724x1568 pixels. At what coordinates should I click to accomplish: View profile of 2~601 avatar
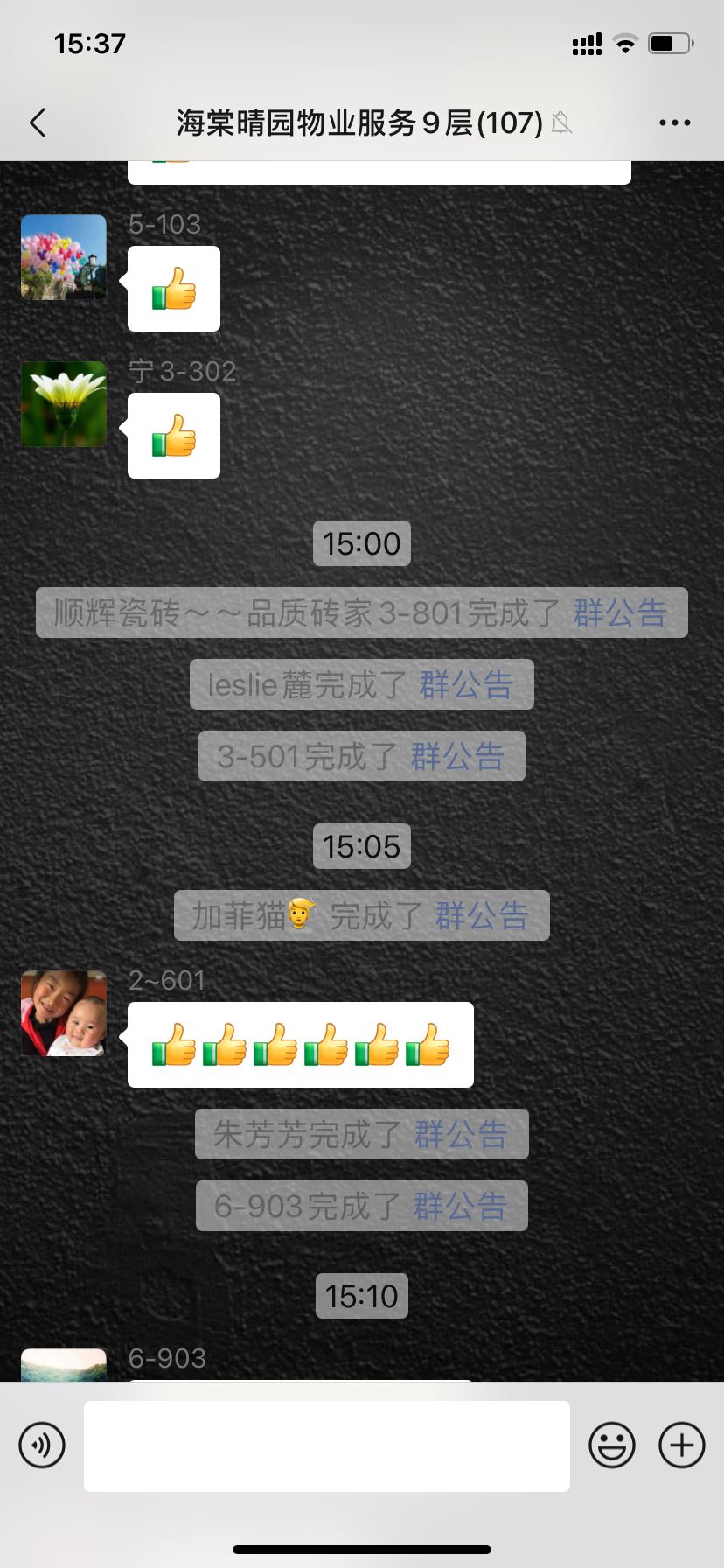[64, 1013]
